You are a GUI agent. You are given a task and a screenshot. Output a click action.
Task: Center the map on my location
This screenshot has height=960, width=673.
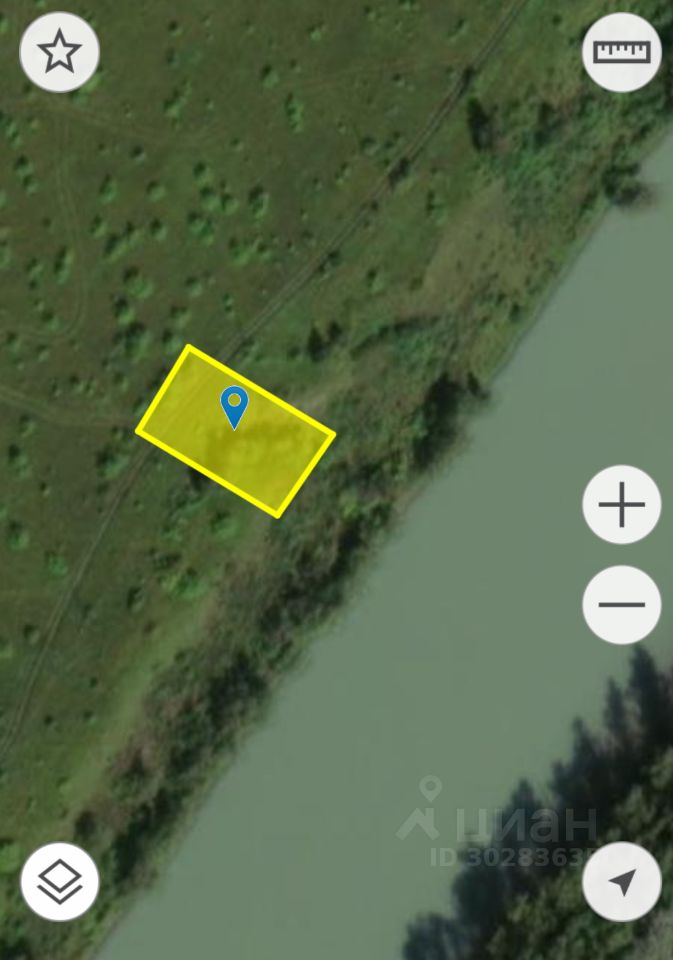621,881
